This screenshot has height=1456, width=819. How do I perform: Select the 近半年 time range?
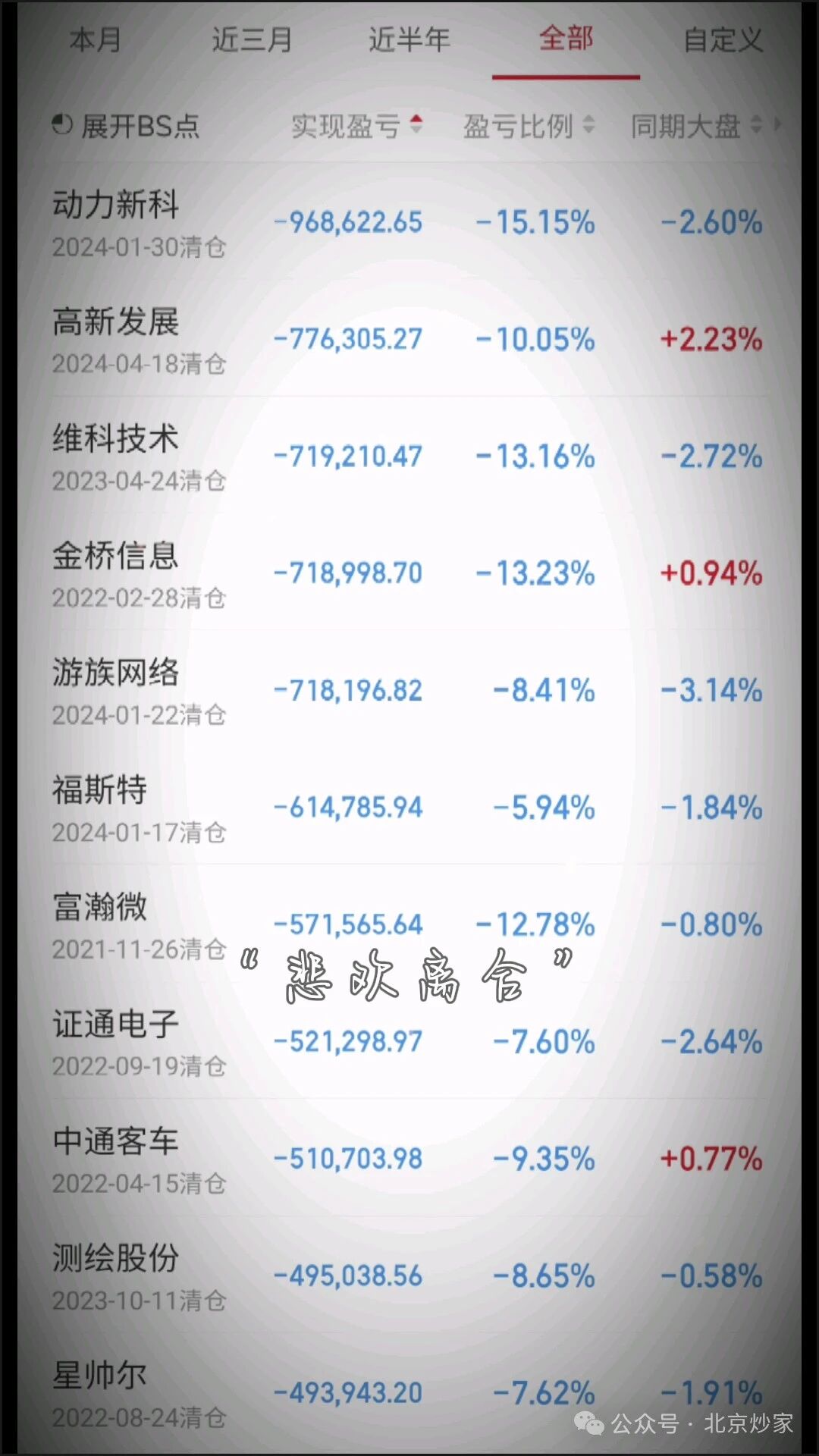409,39
